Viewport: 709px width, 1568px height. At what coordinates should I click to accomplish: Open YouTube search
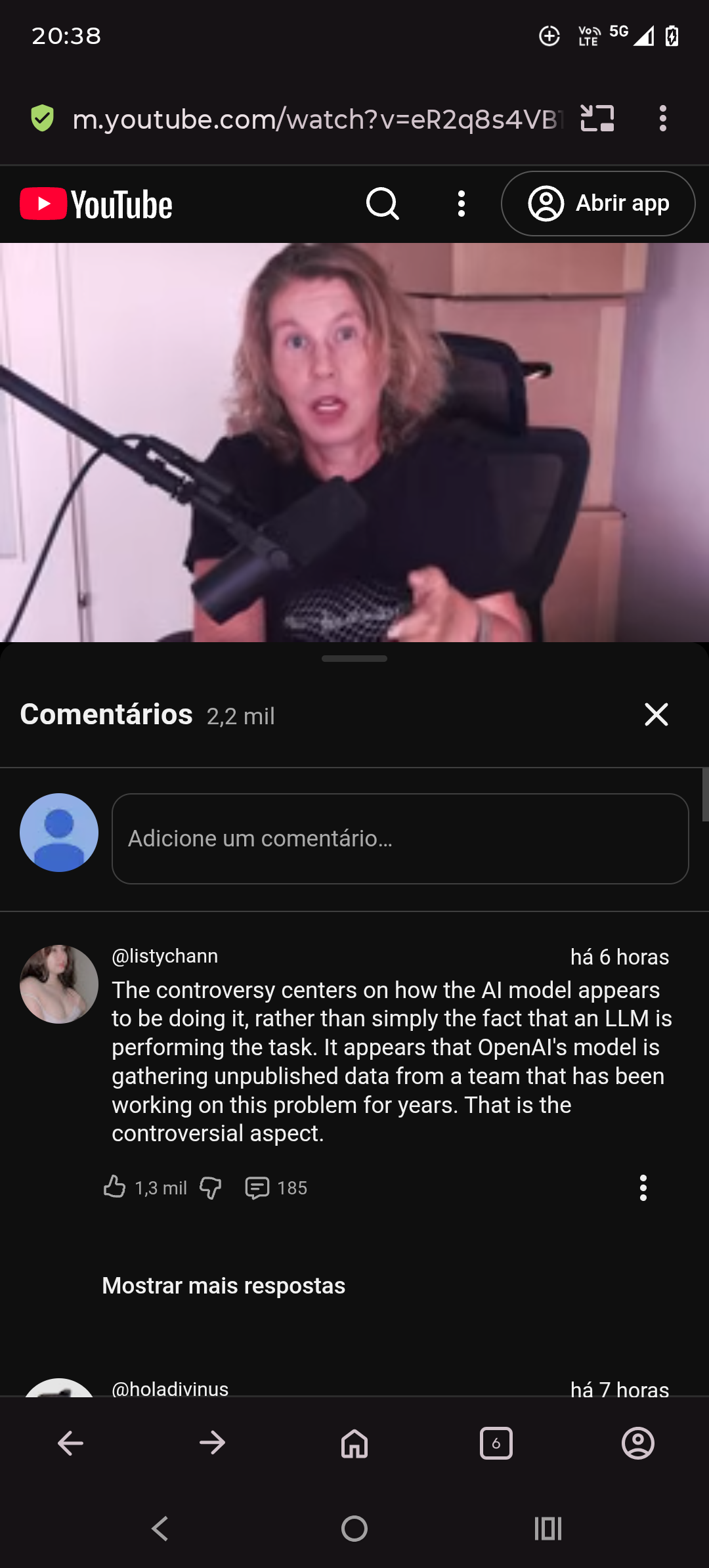tap(383, 204)
